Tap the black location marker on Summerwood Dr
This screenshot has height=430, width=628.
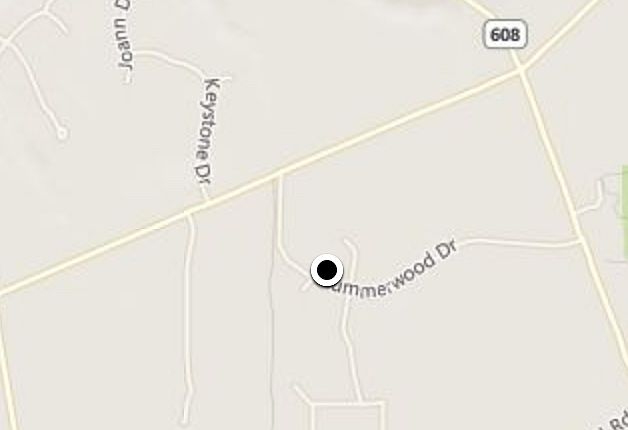coord(327,270)
